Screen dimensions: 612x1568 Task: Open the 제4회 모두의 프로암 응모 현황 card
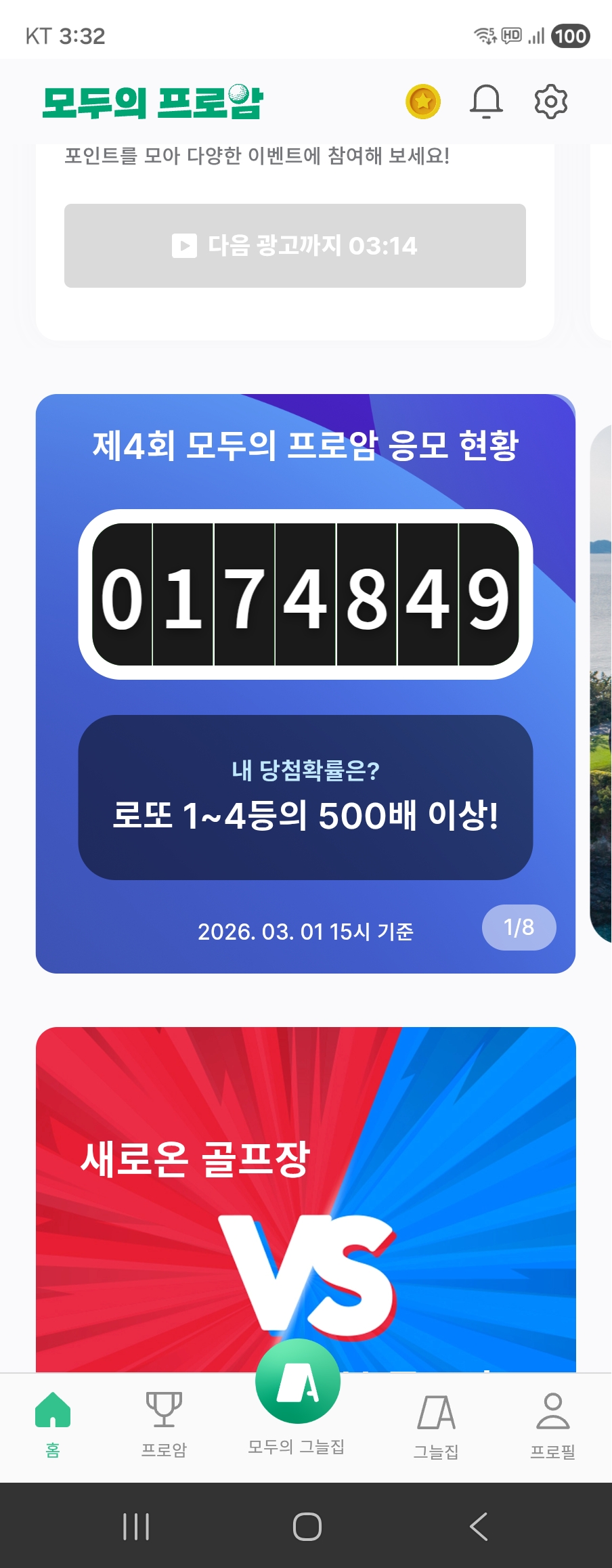coord(305,684)
